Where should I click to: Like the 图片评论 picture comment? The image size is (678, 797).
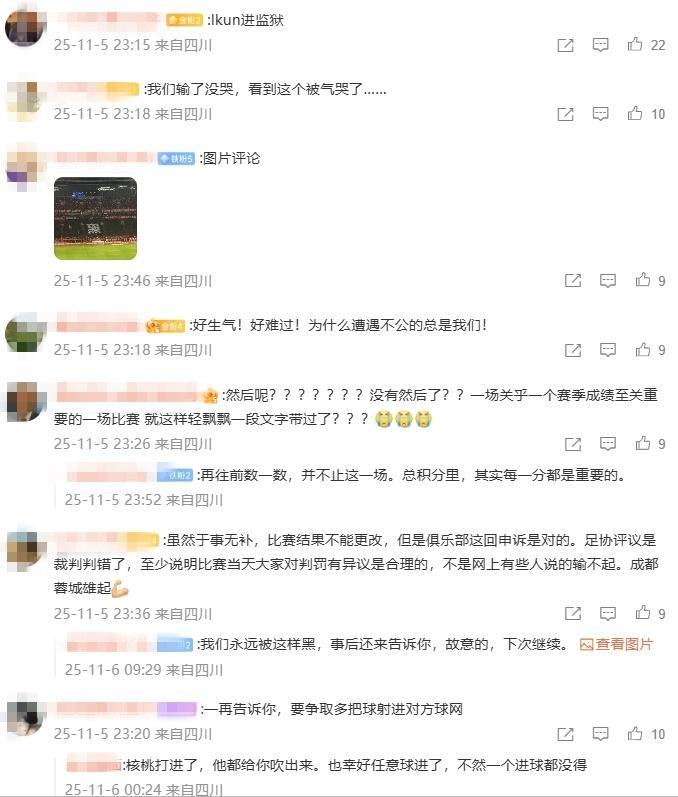click(643, 281)
